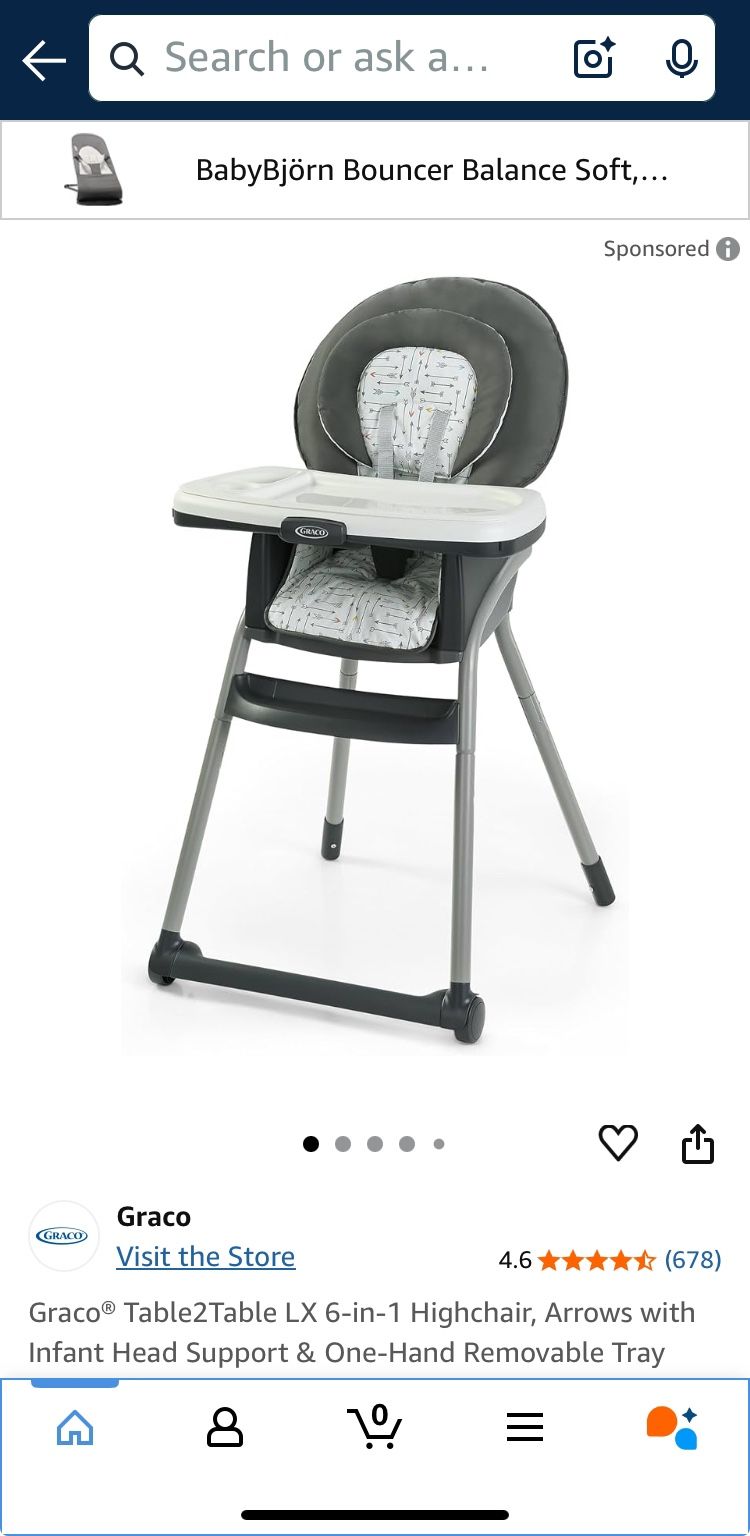Open camera lens search
750x1536 pixels.
pyautogui.click(x=594, y=59)
